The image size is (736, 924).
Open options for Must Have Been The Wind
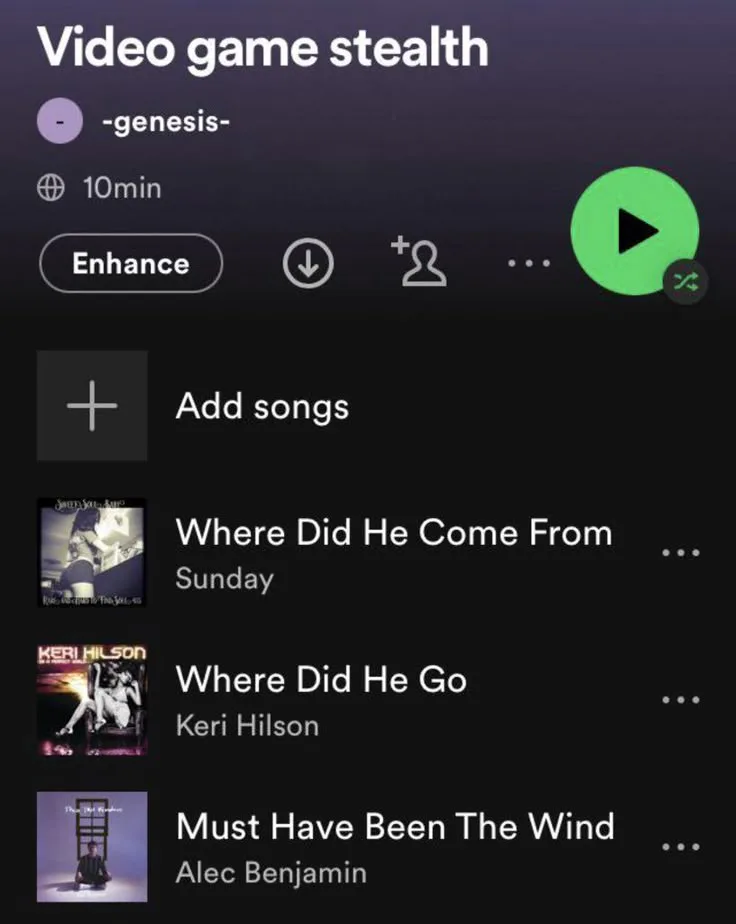(681, 847)
